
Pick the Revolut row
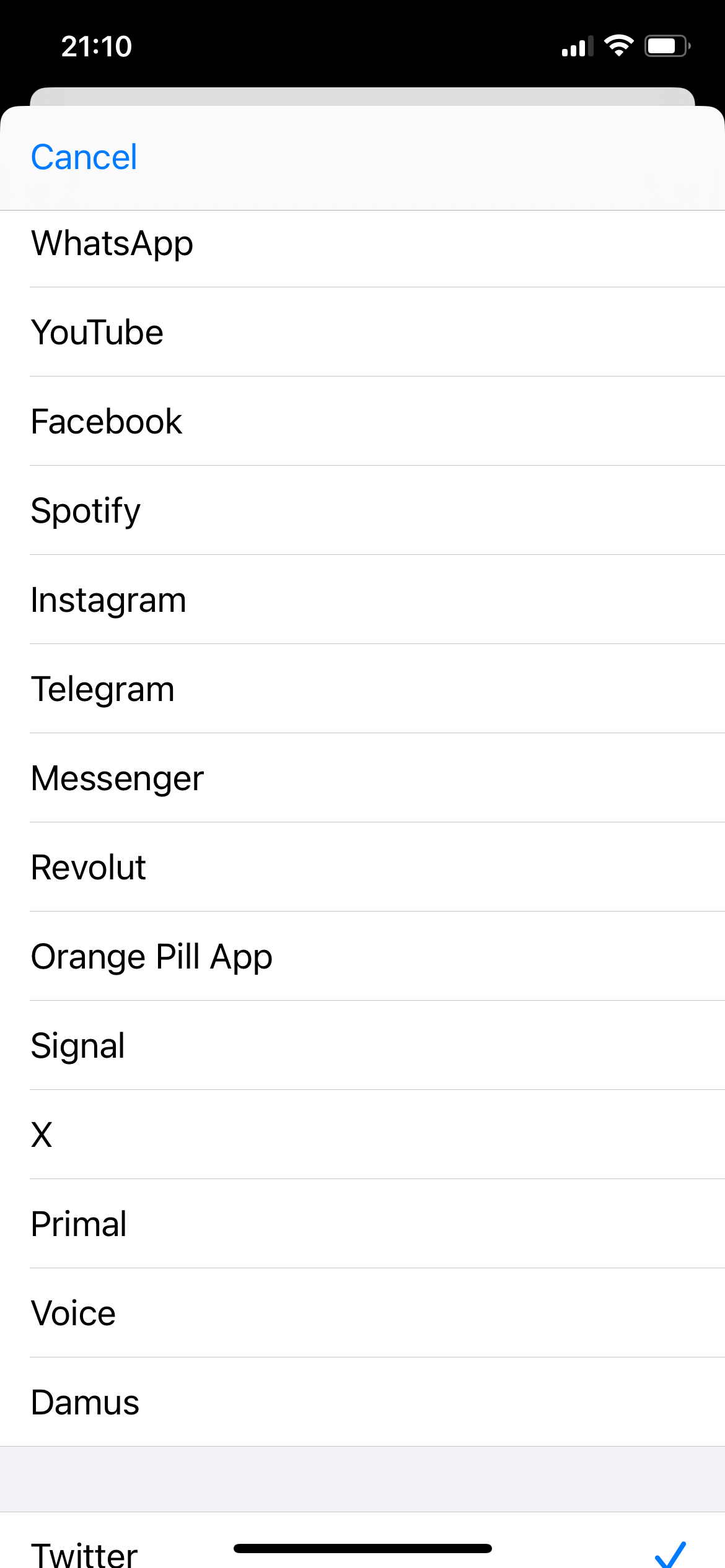point(362,867)
